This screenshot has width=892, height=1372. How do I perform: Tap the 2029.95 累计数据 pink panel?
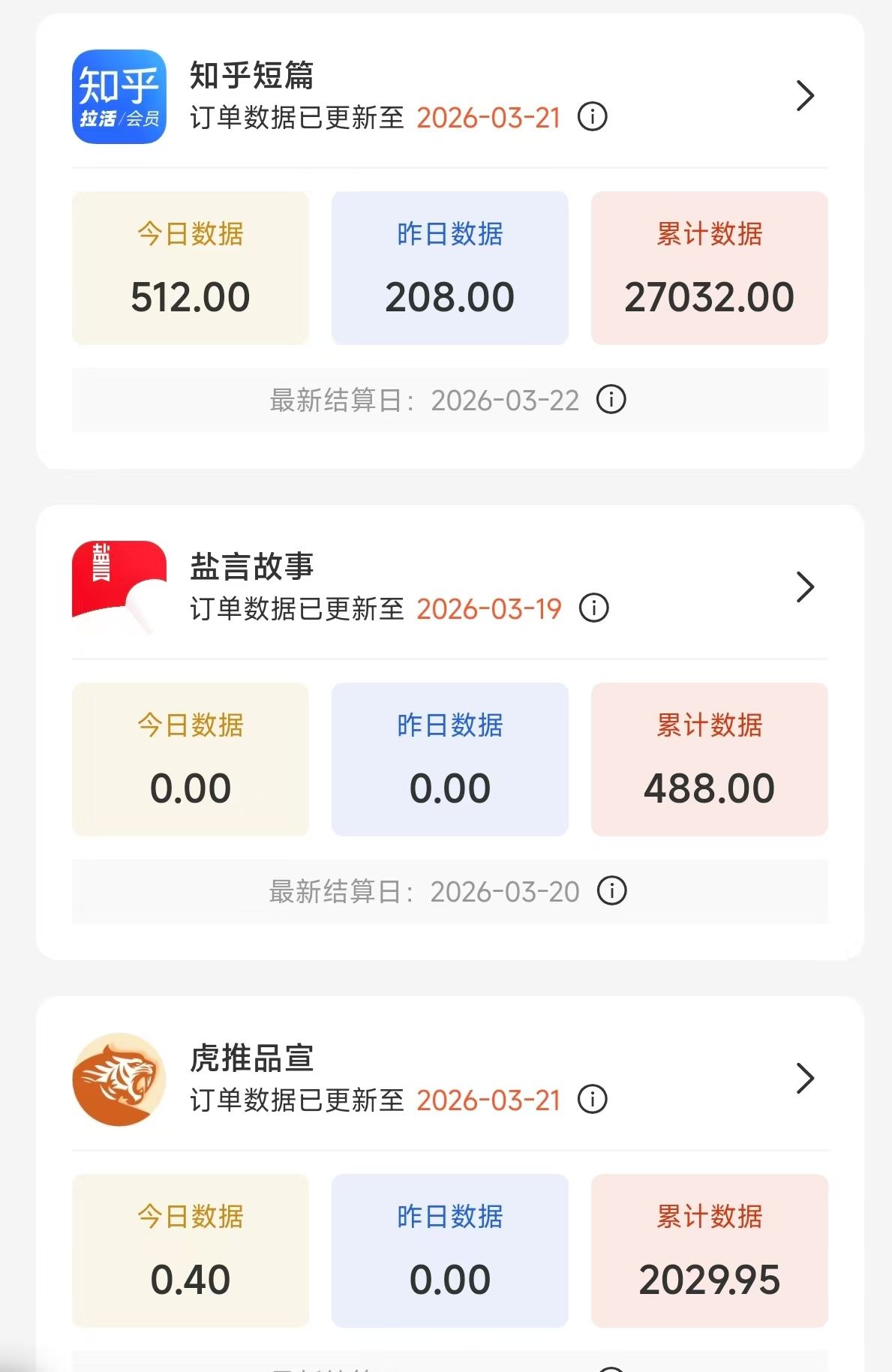(x=709, y=1249)
